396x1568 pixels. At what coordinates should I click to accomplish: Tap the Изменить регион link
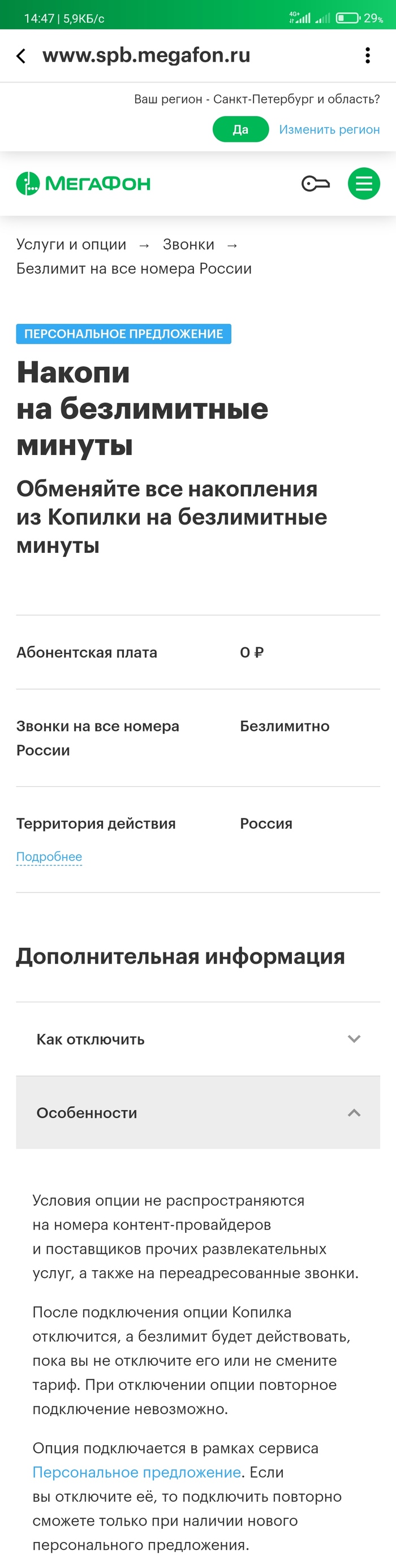329,129
